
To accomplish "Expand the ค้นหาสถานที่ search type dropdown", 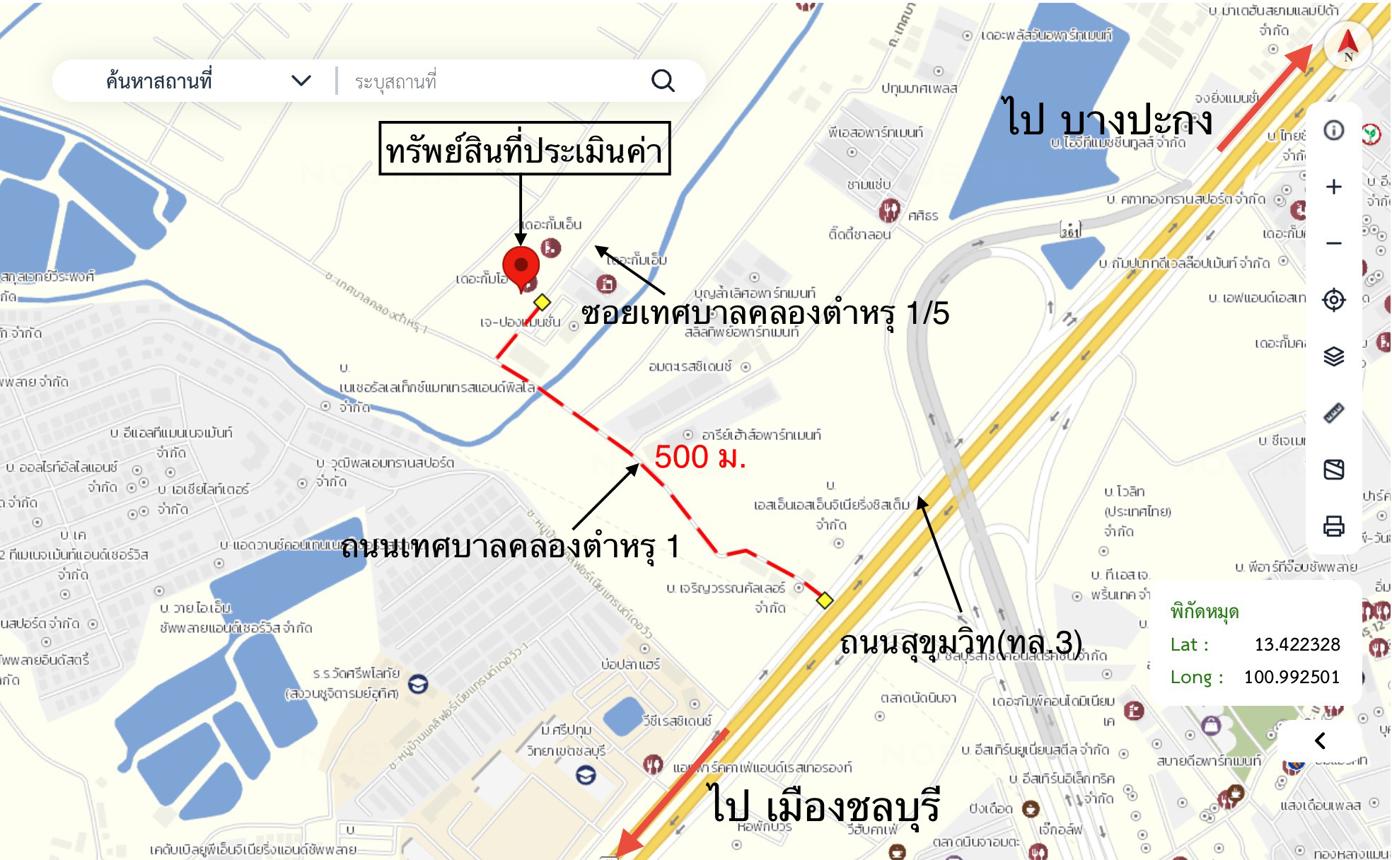I will [x=301, y=81].
